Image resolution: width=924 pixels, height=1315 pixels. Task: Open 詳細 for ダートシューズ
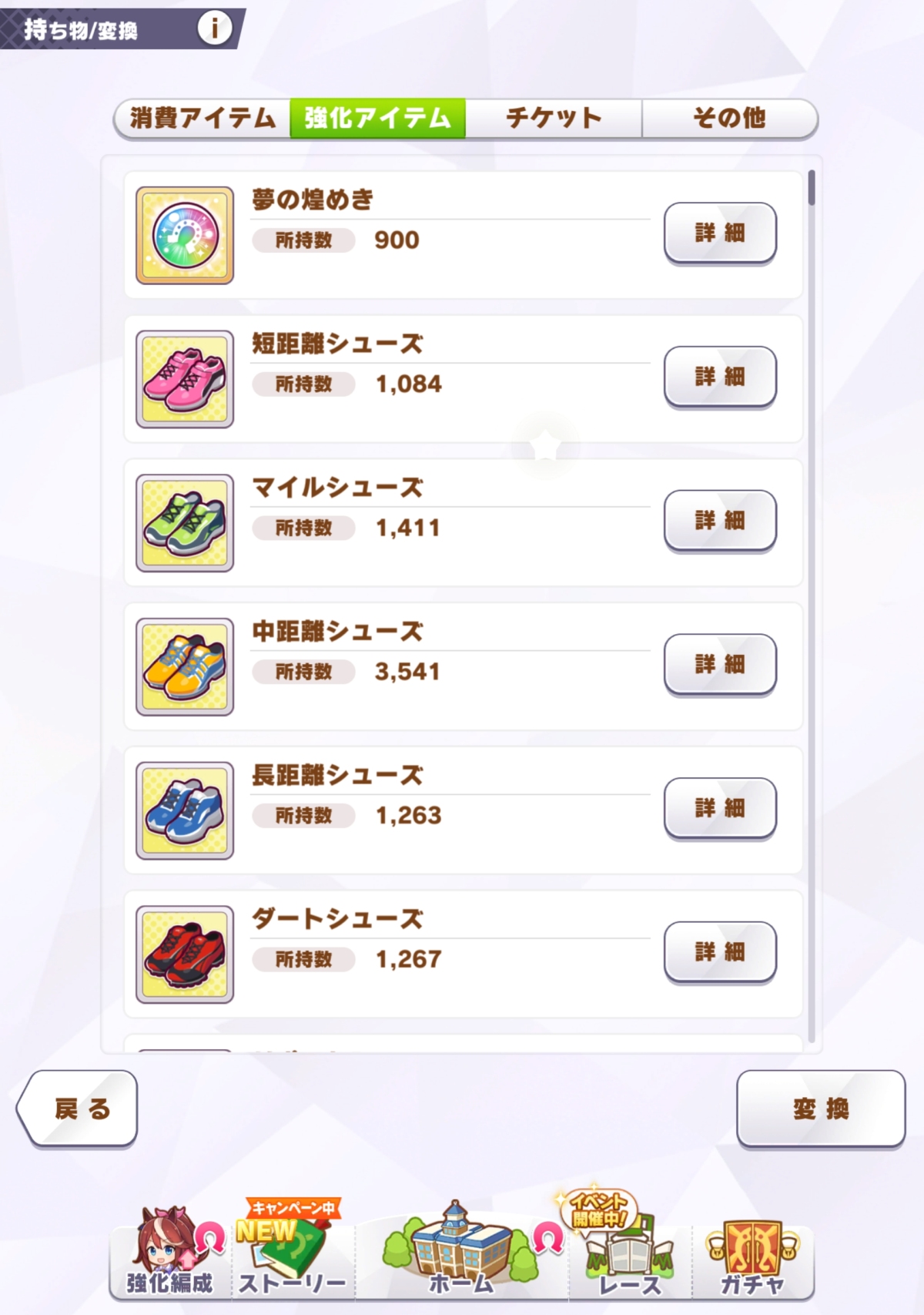pyautogui.click(x=720, y=951)
